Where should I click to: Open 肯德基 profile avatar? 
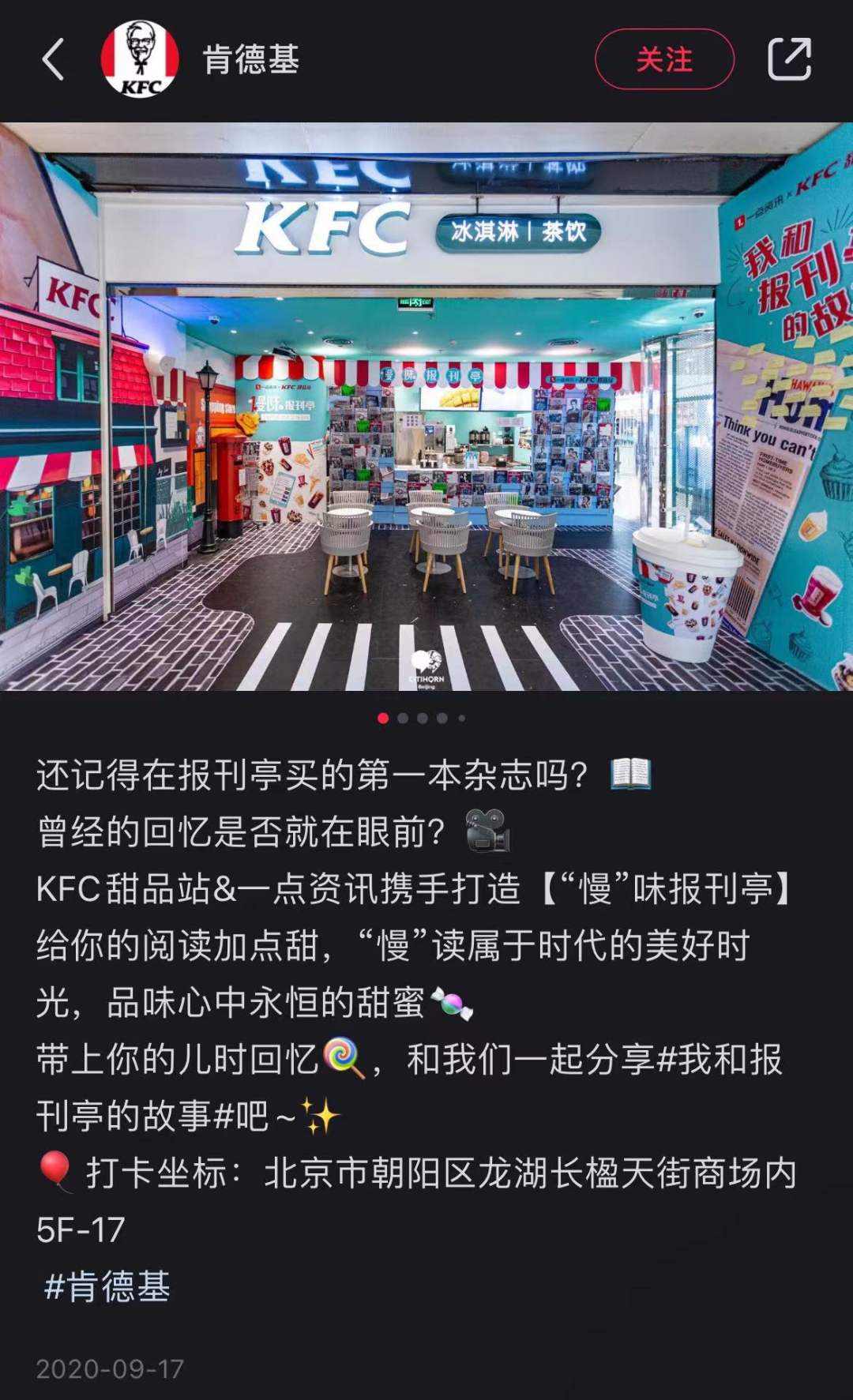click(140, 59)
